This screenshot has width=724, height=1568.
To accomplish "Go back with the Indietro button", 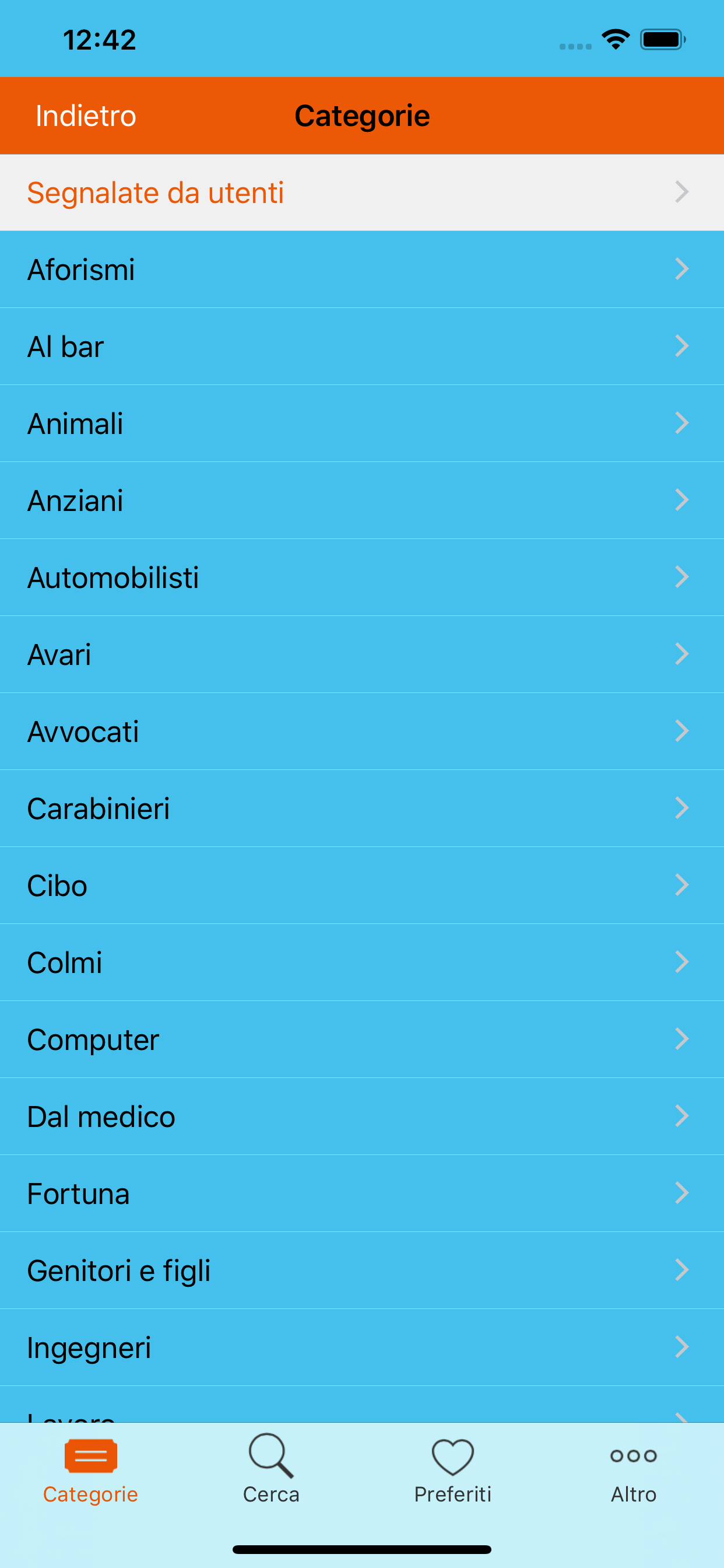I will tap(85, 116).
